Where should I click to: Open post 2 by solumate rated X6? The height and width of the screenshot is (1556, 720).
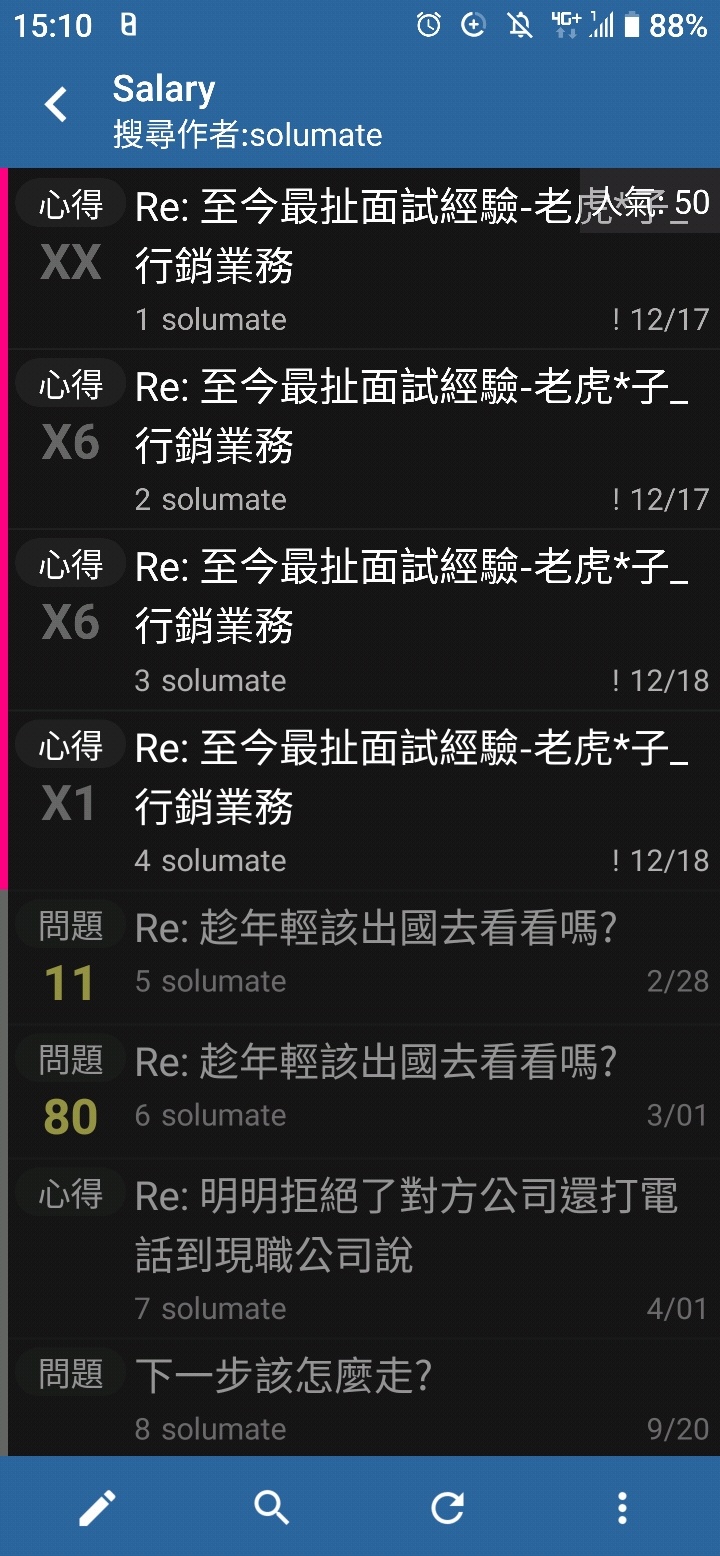[x=364, y=440]
